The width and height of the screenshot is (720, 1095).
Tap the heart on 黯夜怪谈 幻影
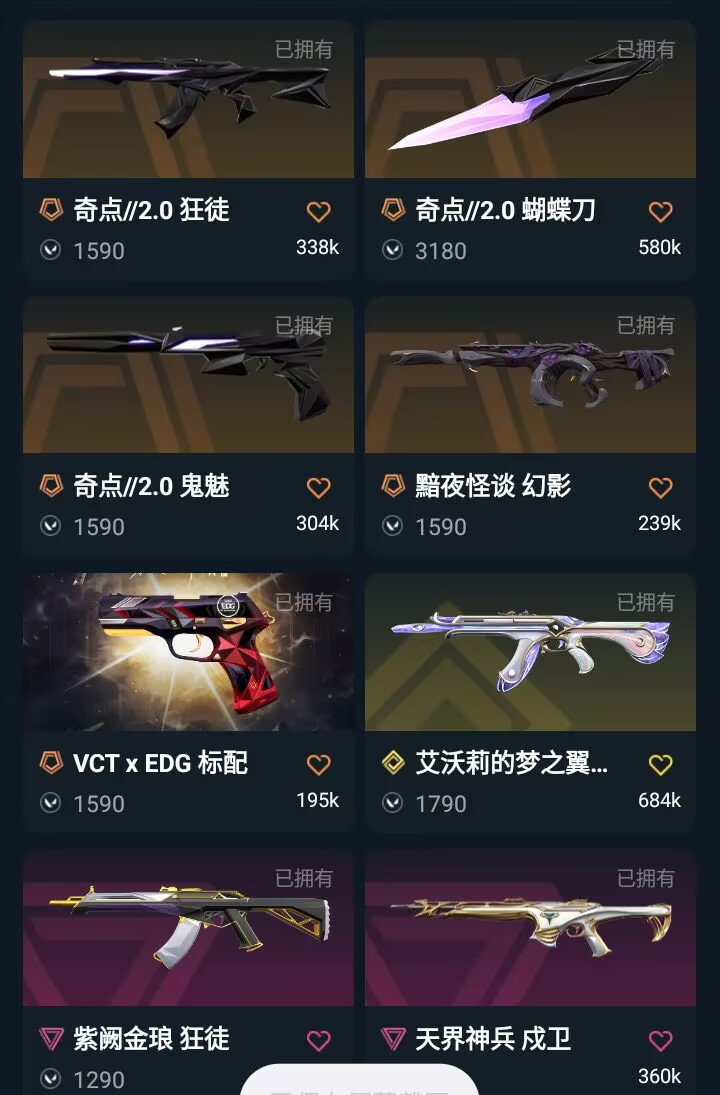(x=660, y=488)
